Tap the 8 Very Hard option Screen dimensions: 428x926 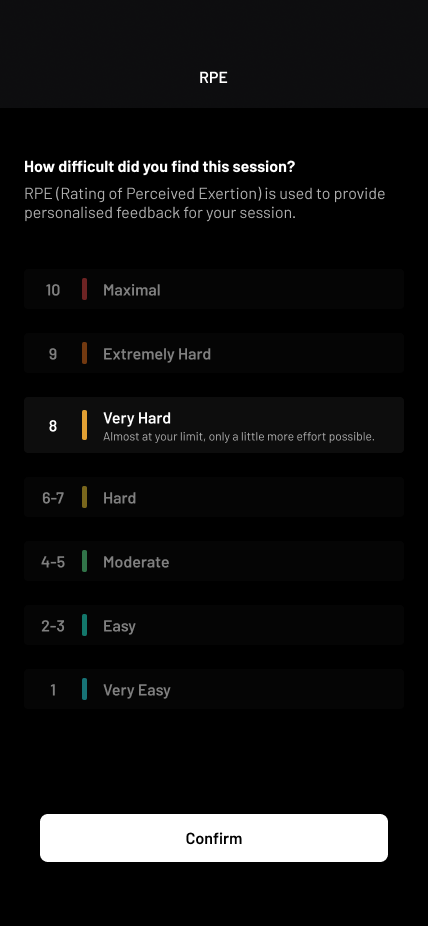coord(214,425)
